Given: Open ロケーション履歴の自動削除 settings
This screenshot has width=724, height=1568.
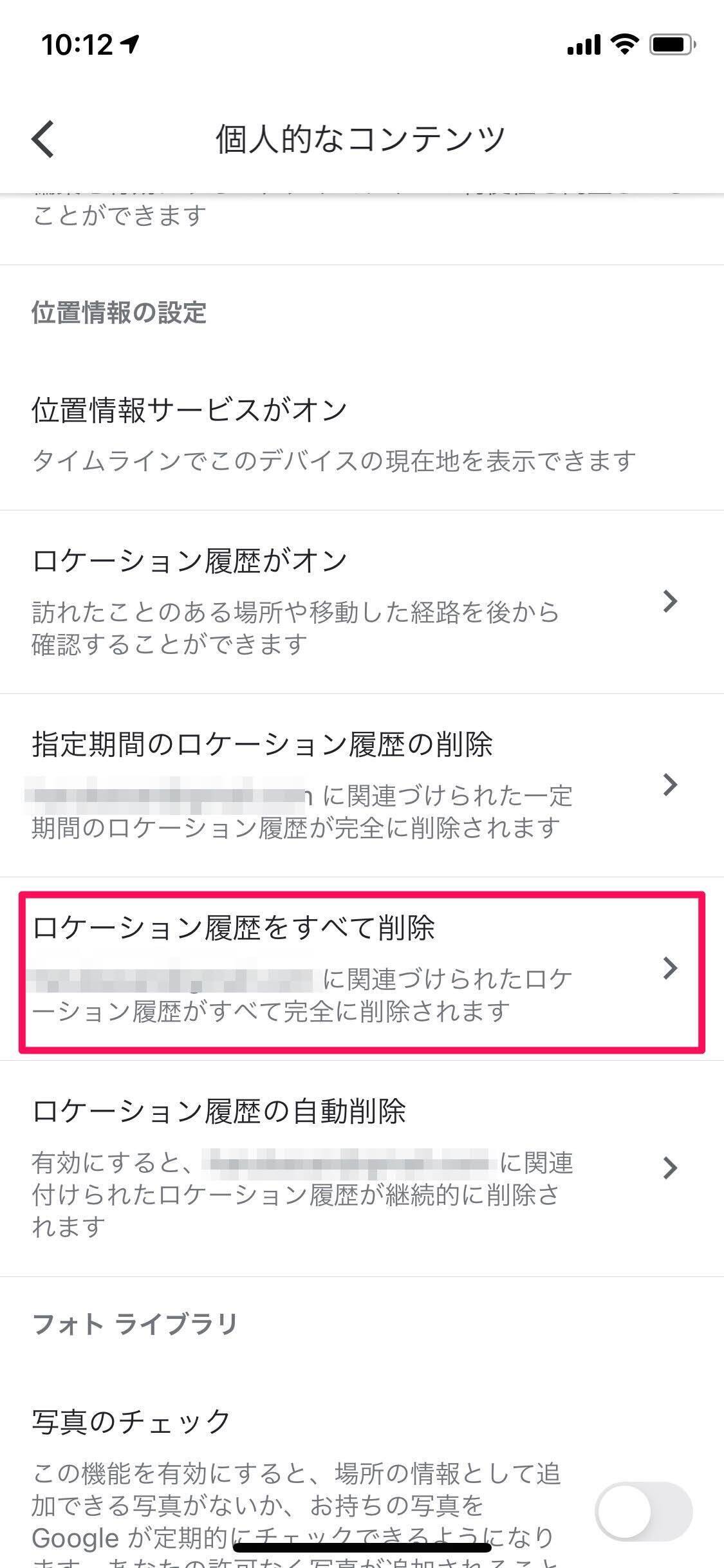Looking at the screenshot, I should click(x=362, y=1168).
